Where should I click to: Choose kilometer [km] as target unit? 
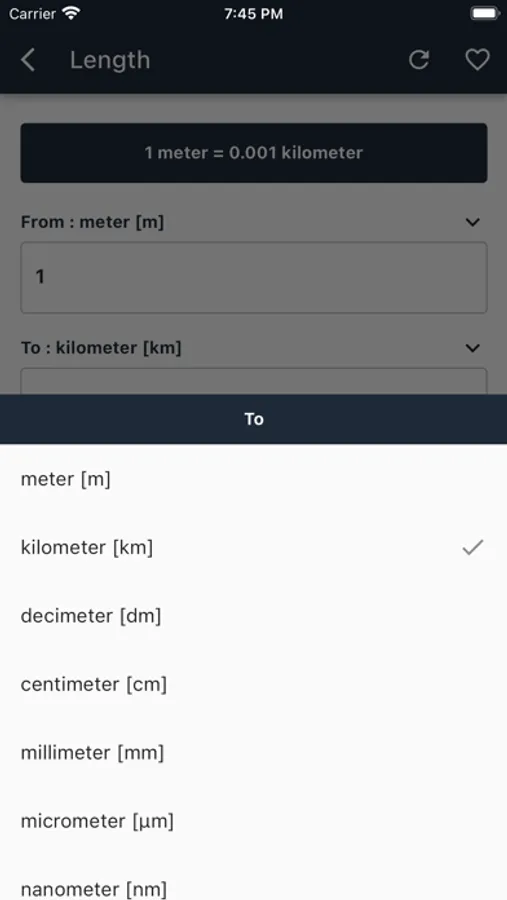click(253, 548)
